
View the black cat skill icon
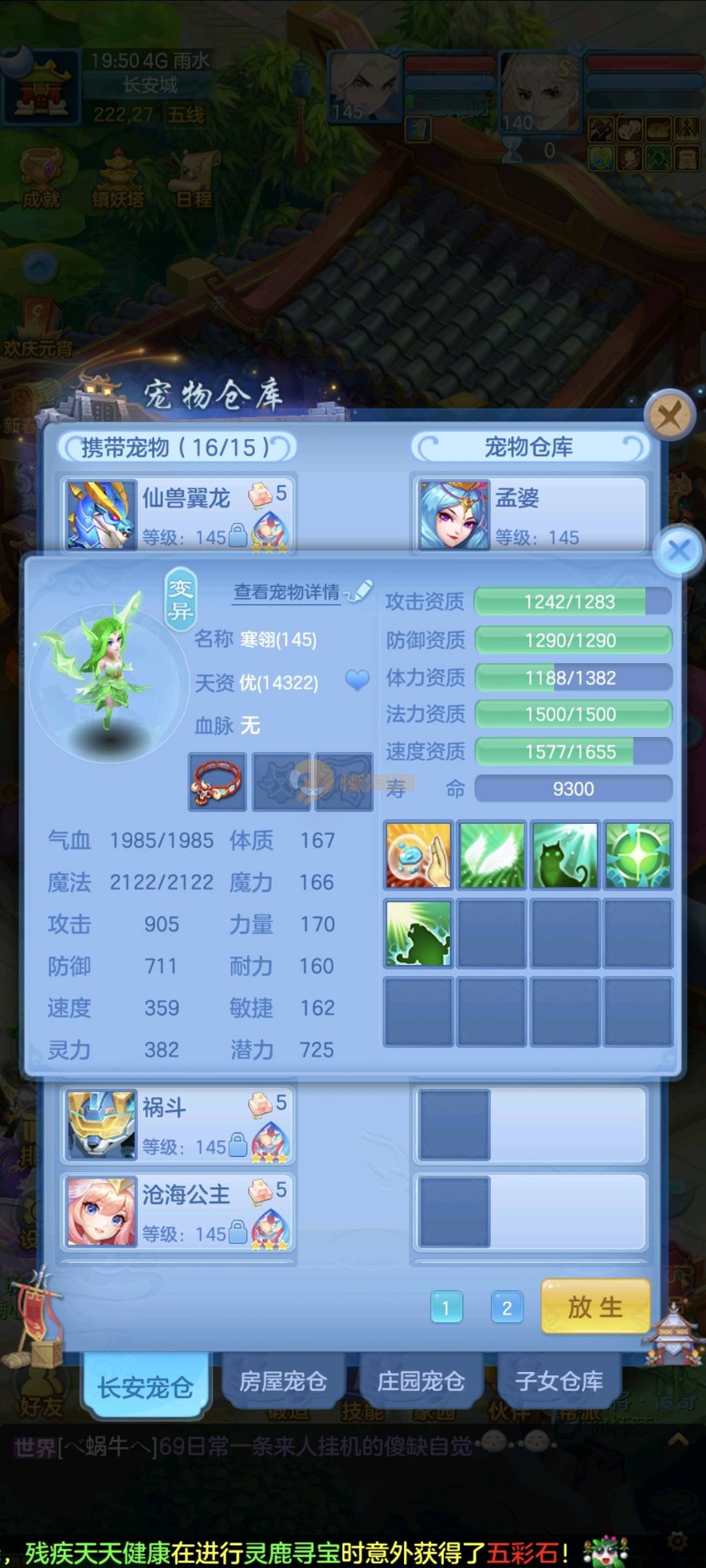(x=565, y=855)
